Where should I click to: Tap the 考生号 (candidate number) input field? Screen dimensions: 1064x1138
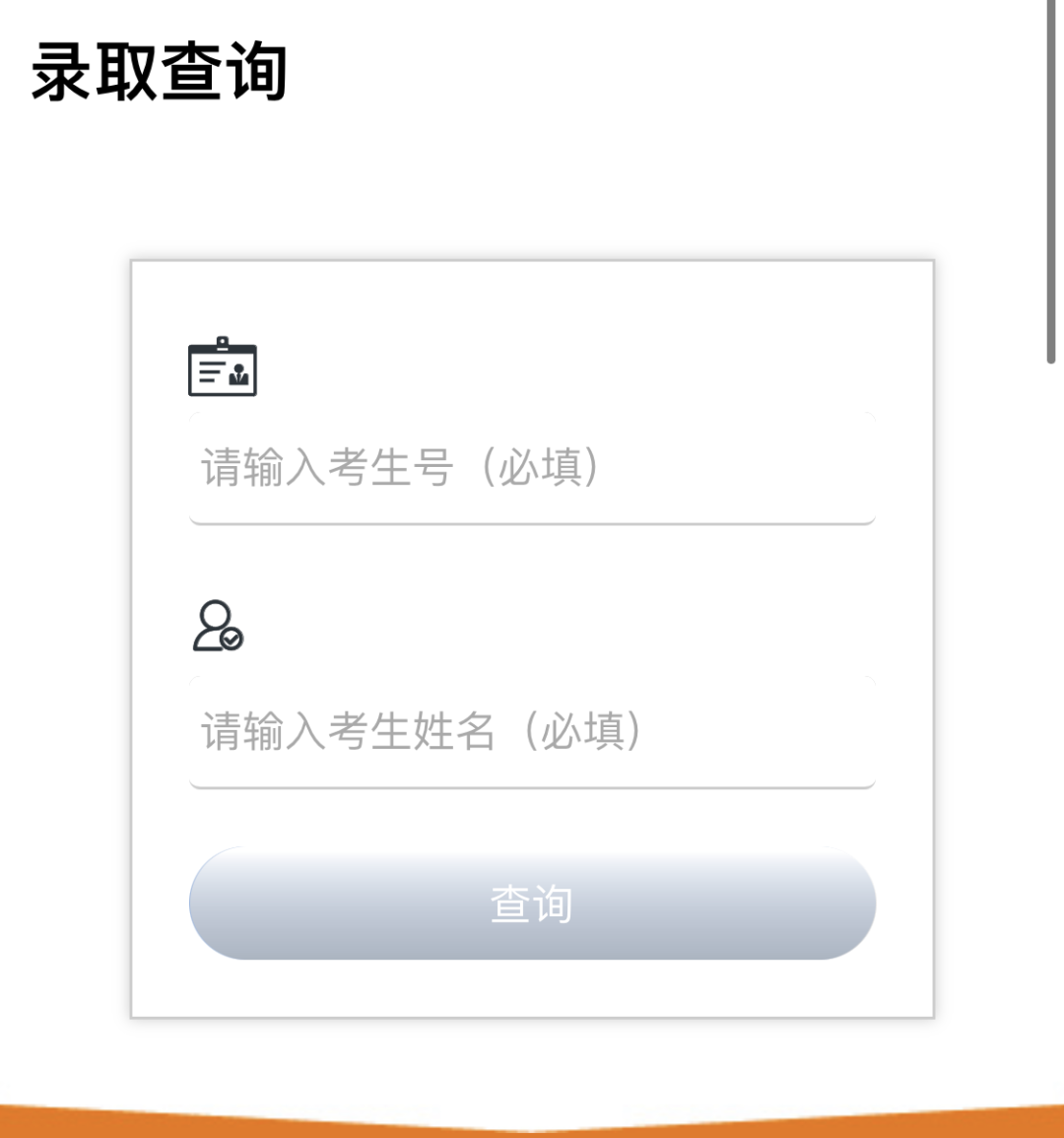532,467
